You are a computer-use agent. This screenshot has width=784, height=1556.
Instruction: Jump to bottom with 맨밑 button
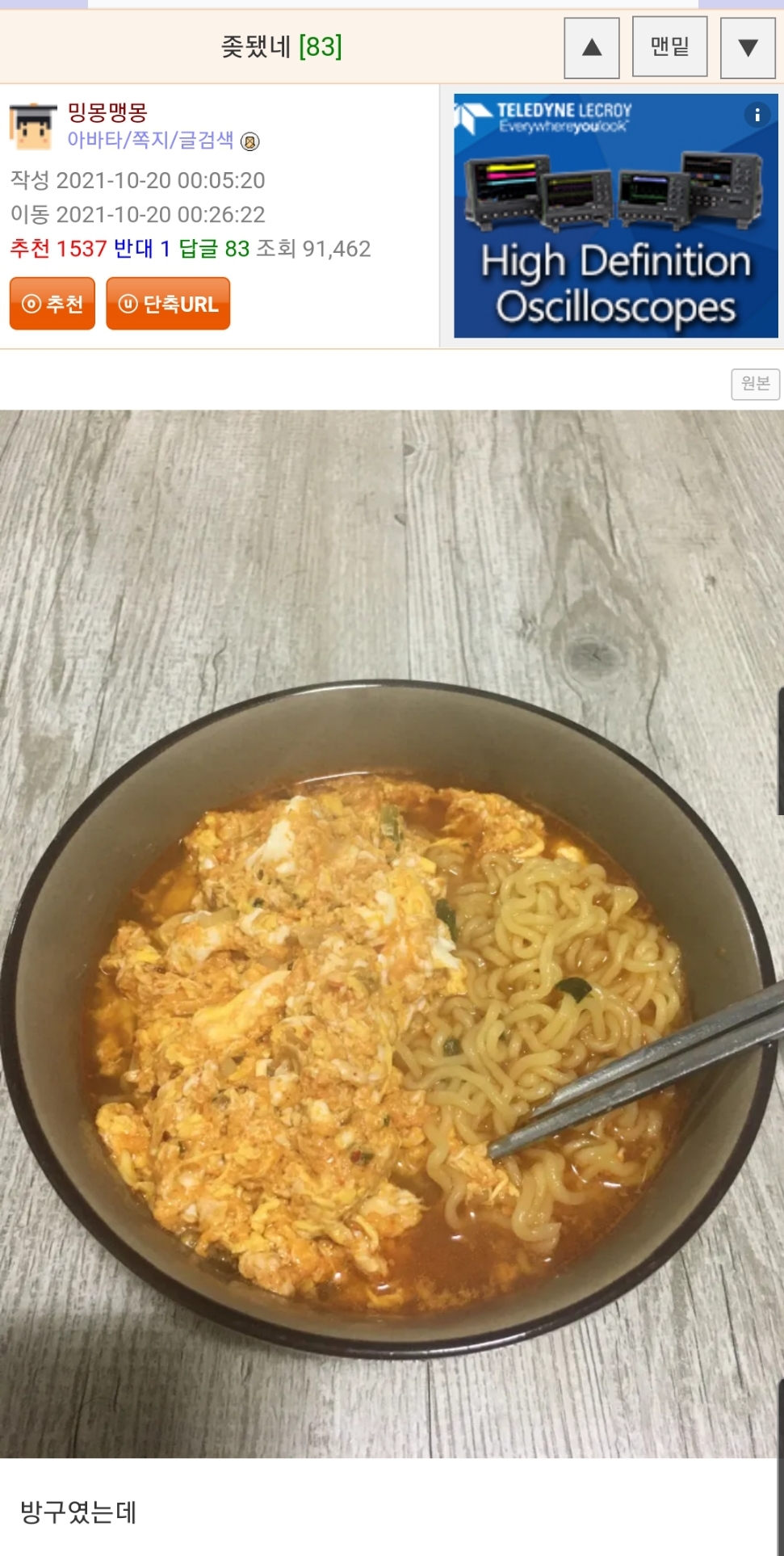click(669, 48)
